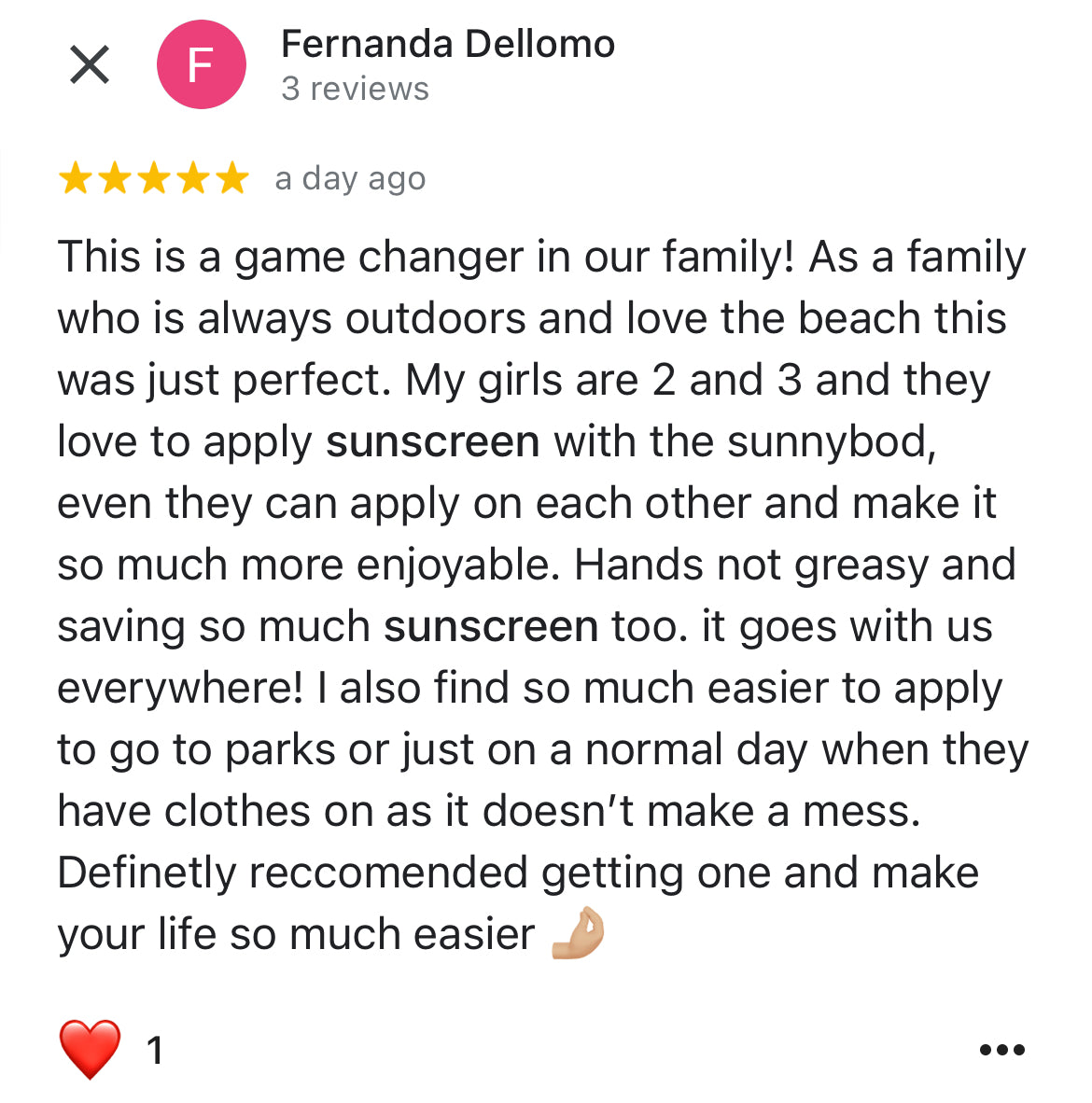Select the fourth rating star
1092x1103 pixels.
tap(192, 177)
